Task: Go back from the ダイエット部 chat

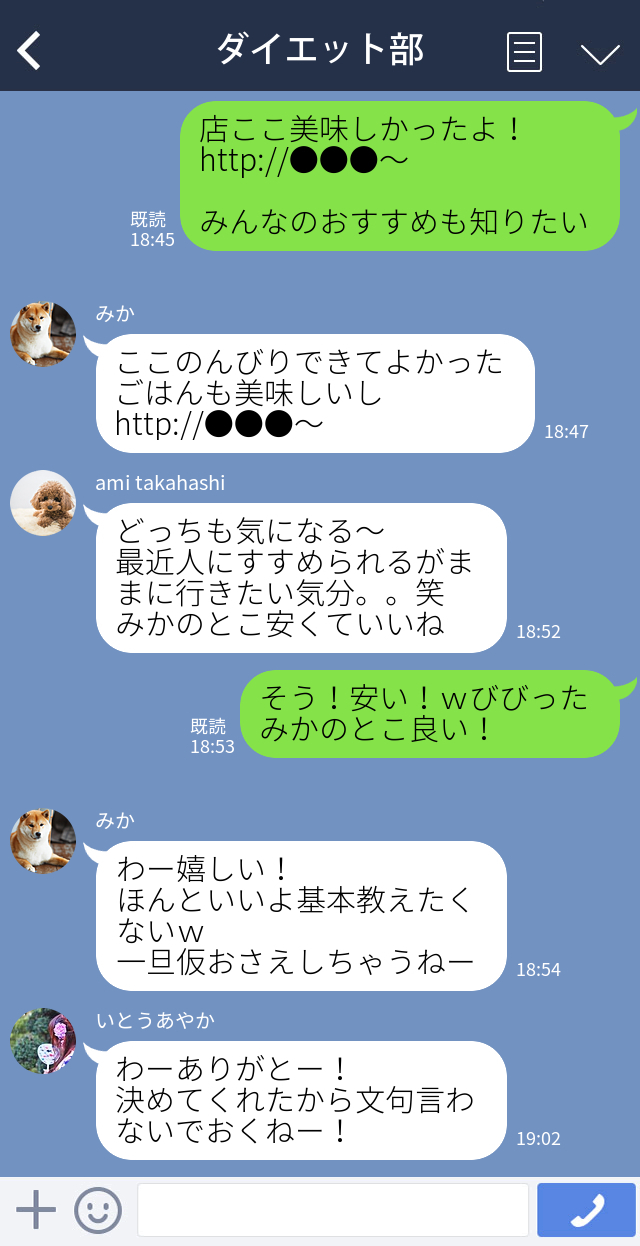Action: point(30,50)
